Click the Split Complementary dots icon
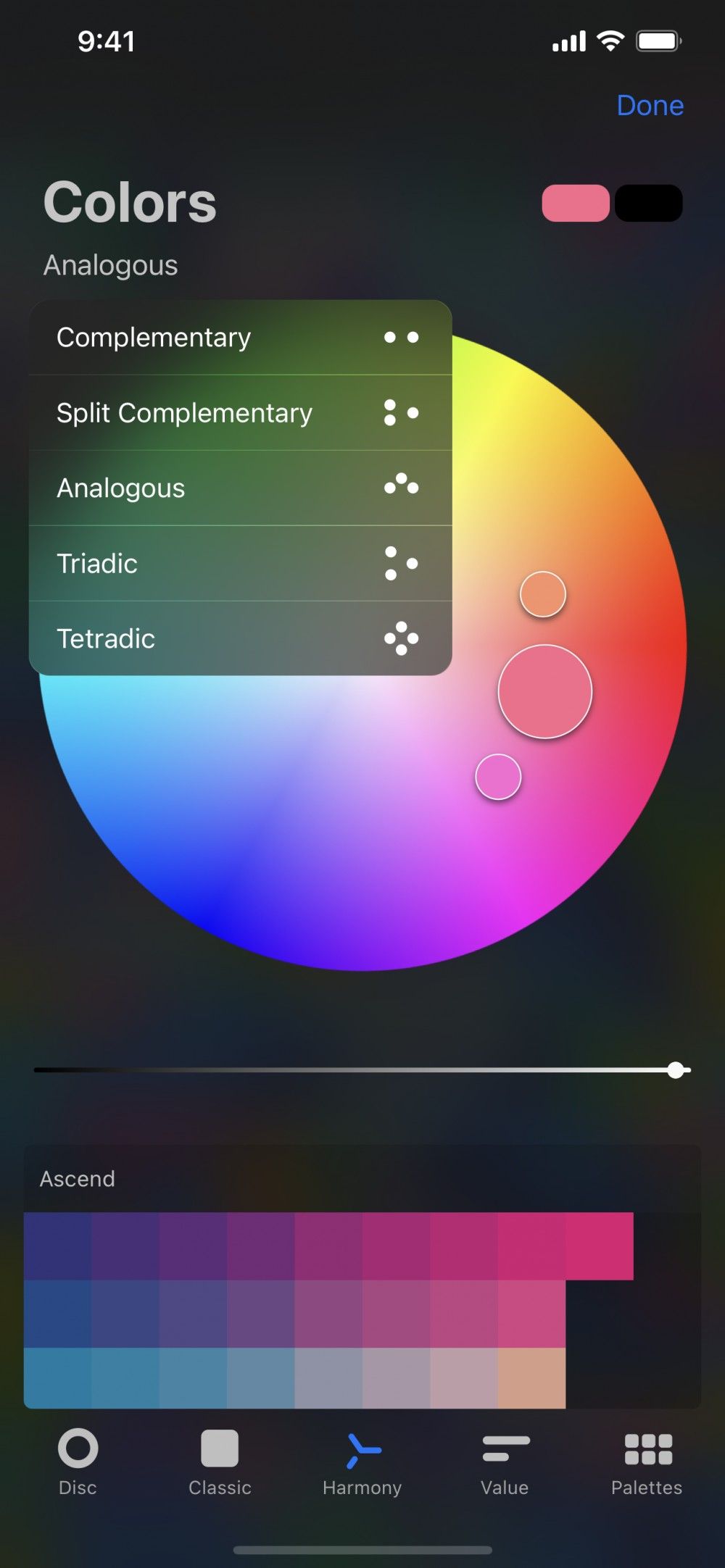This screenshot has width=725, height=1568. [x=399, y=413]
